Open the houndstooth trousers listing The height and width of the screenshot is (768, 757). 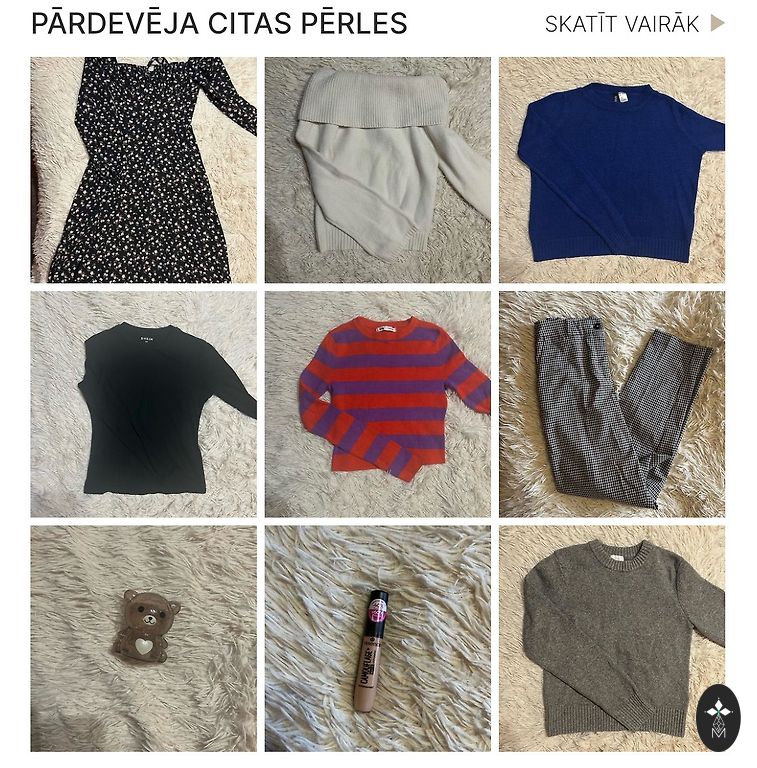click(612, 404)
